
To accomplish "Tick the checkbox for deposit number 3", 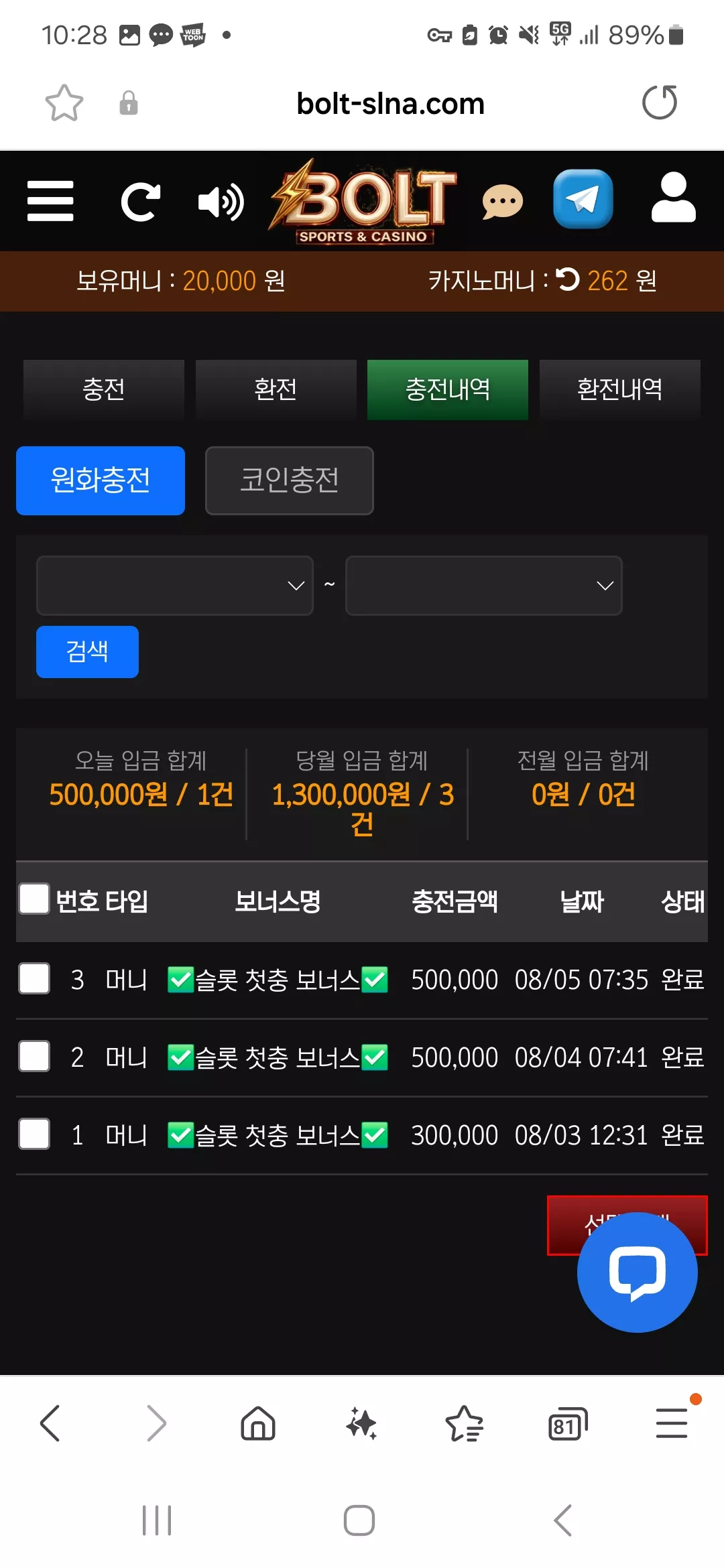I will point(34,978).
